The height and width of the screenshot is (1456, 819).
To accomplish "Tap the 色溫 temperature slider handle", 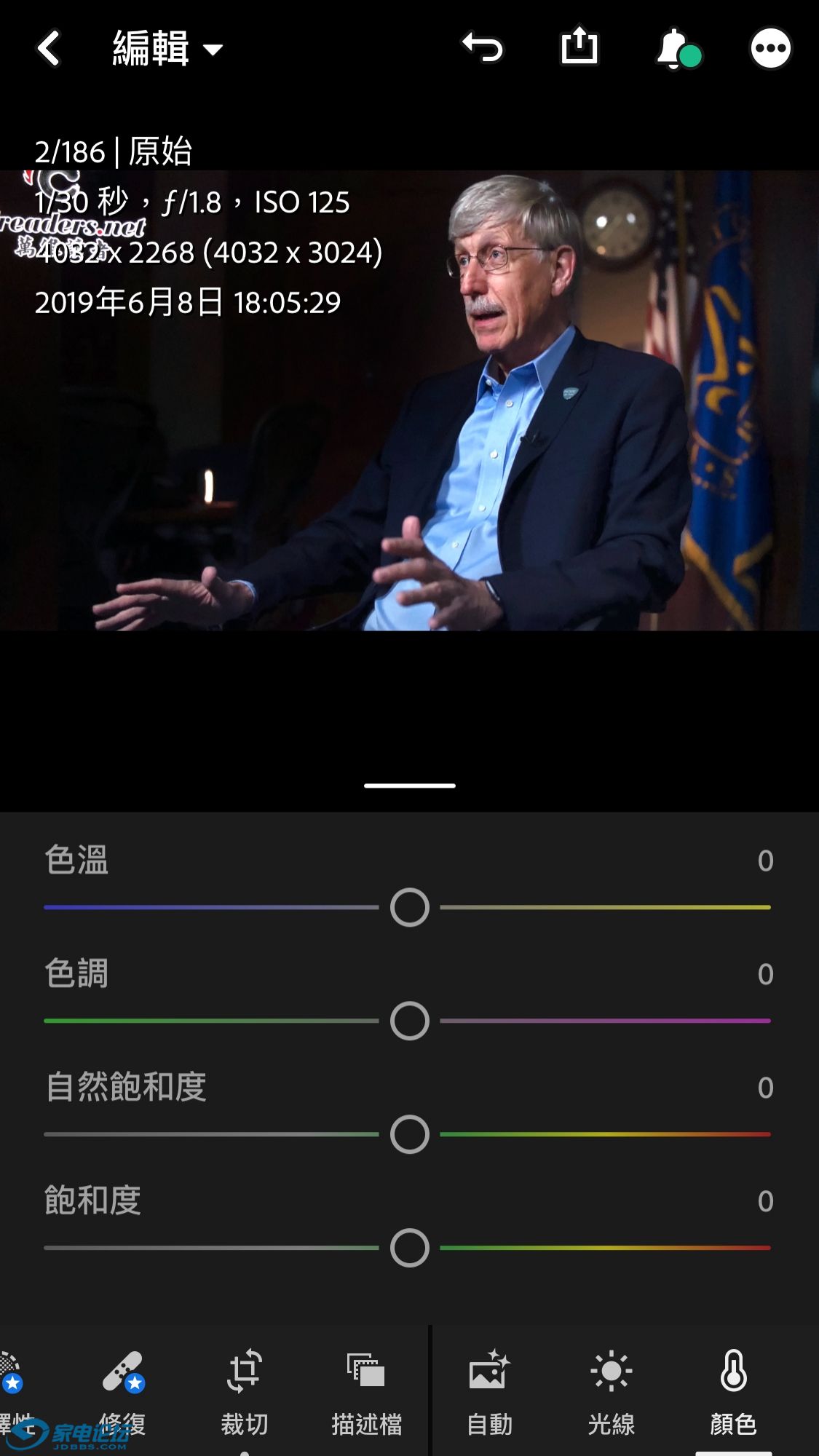I will pos(410,908).
